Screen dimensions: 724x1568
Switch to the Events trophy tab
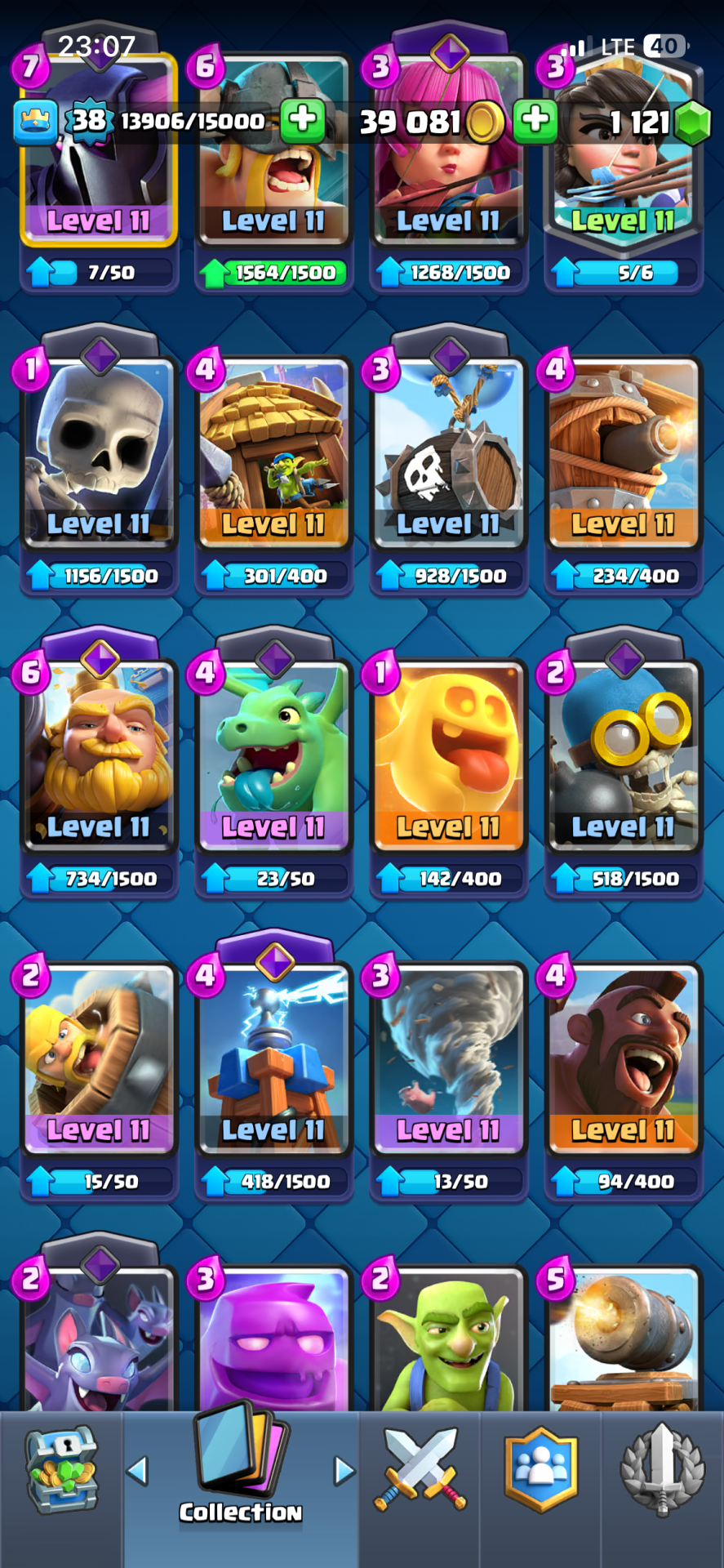tap(662, 1470)
